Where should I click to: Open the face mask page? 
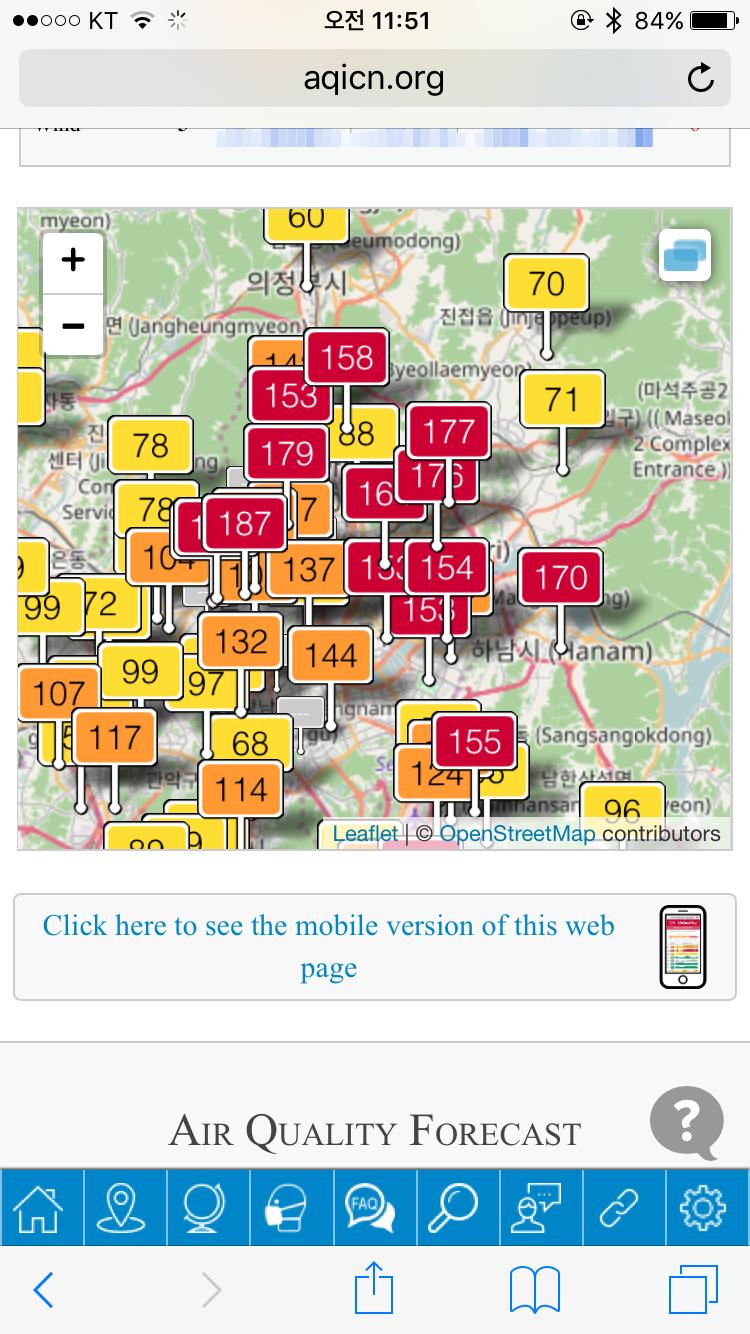point(290,1208)
